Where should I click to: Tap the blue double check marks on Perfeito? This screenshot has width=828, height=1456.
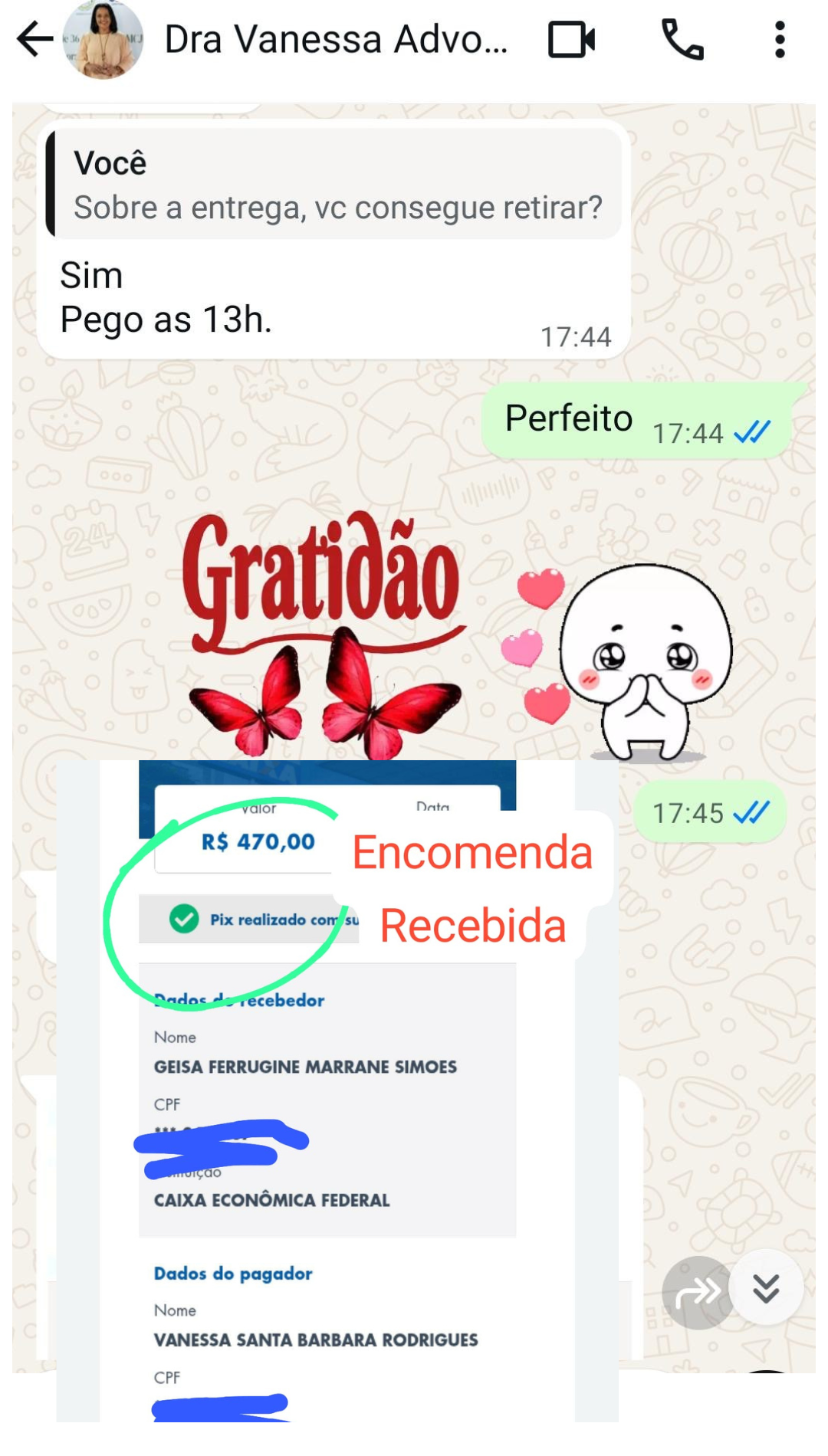pos(753,431)
